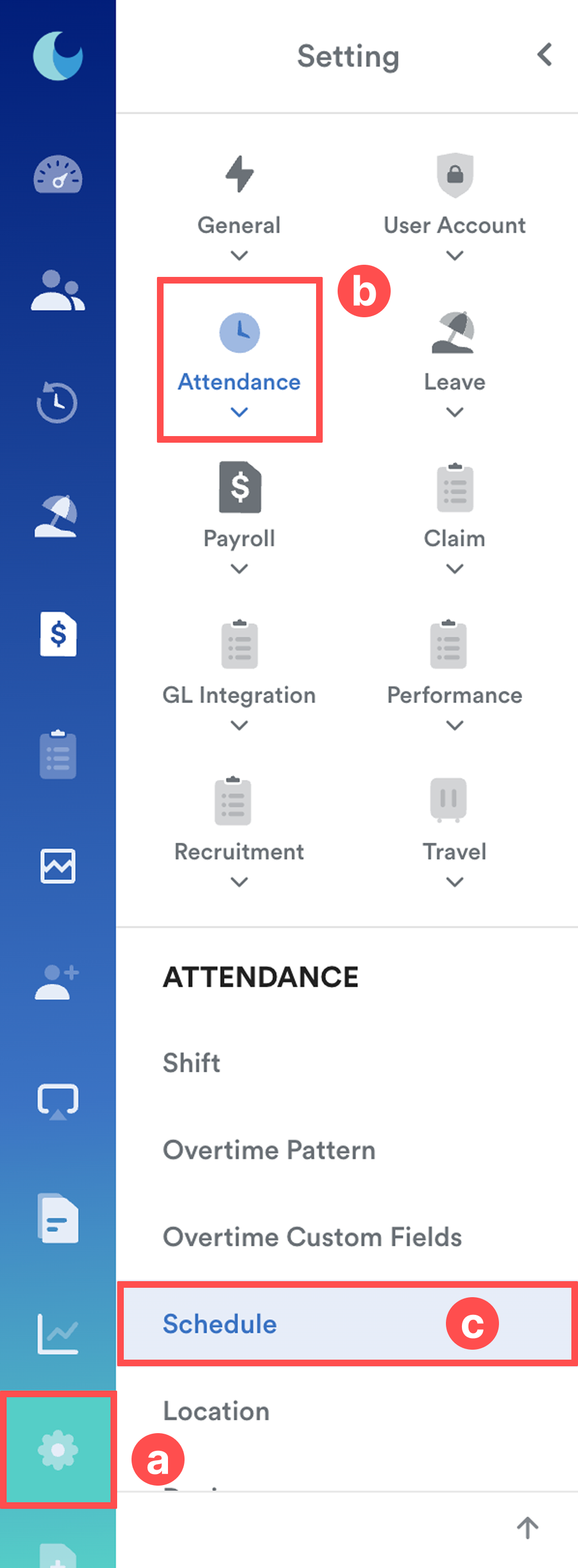
Task: Select the Attendance settings category
Action: [239, 359]
